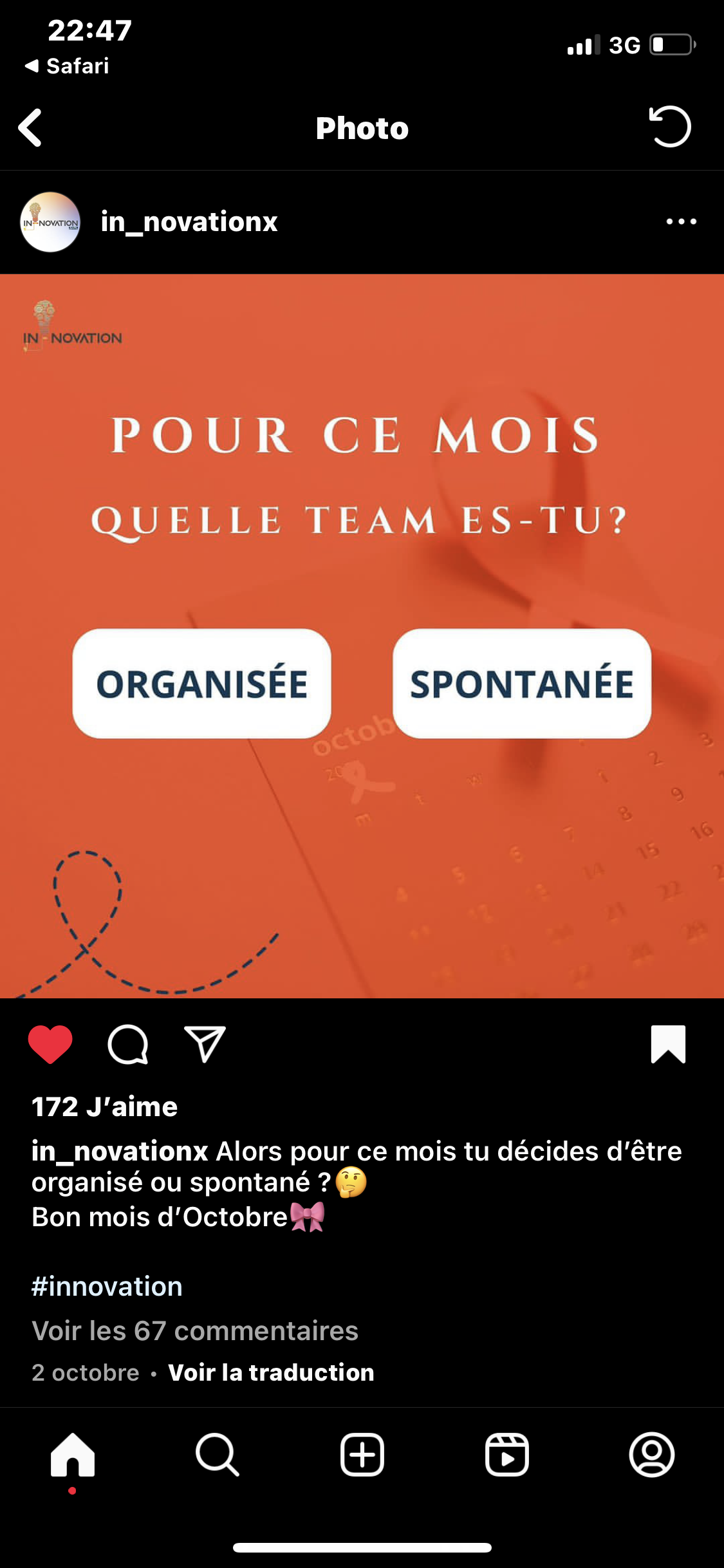The image size is (724, 1568).
Task: Open the Profile tab
Action: (652, 1455)
